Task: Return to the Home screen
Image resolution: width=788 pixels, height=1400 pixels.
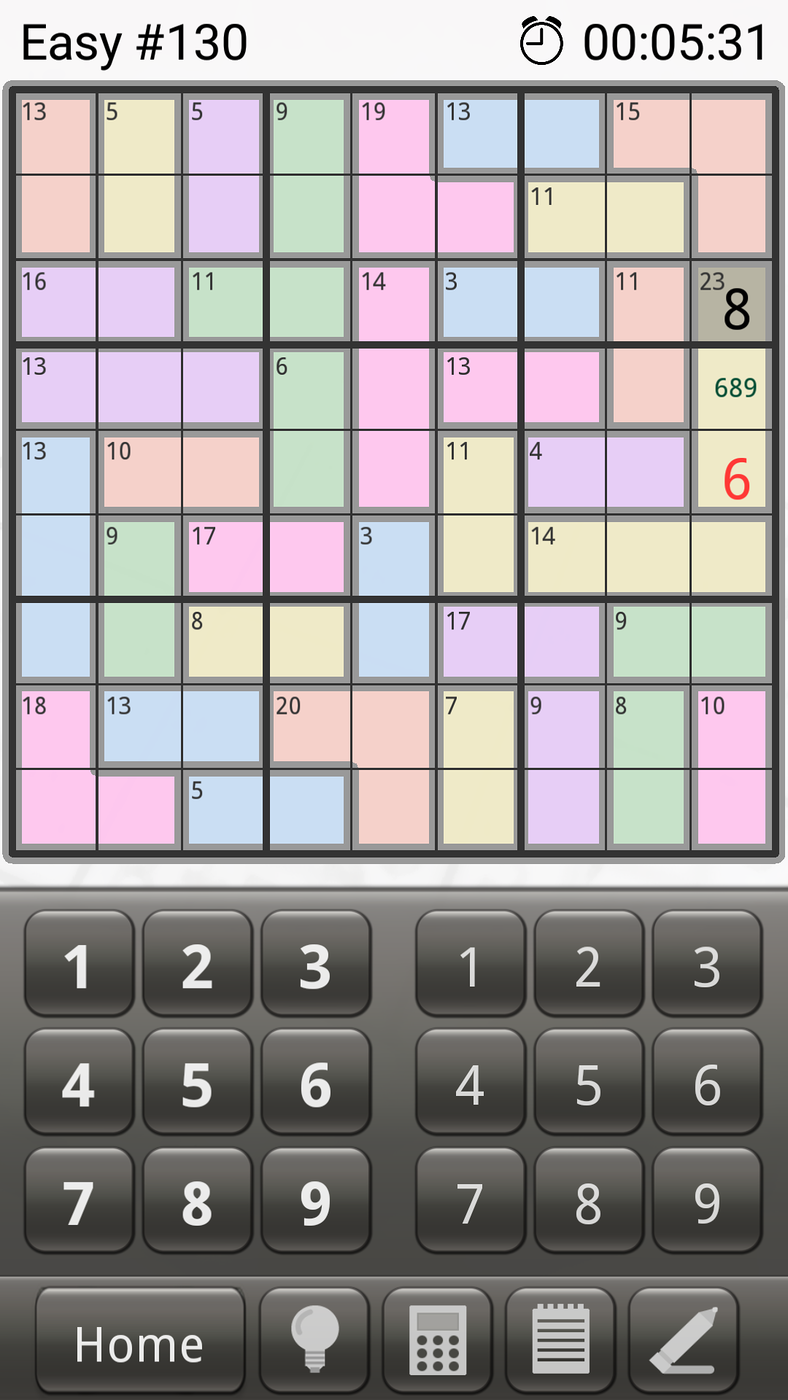Action: (139, 1343)
